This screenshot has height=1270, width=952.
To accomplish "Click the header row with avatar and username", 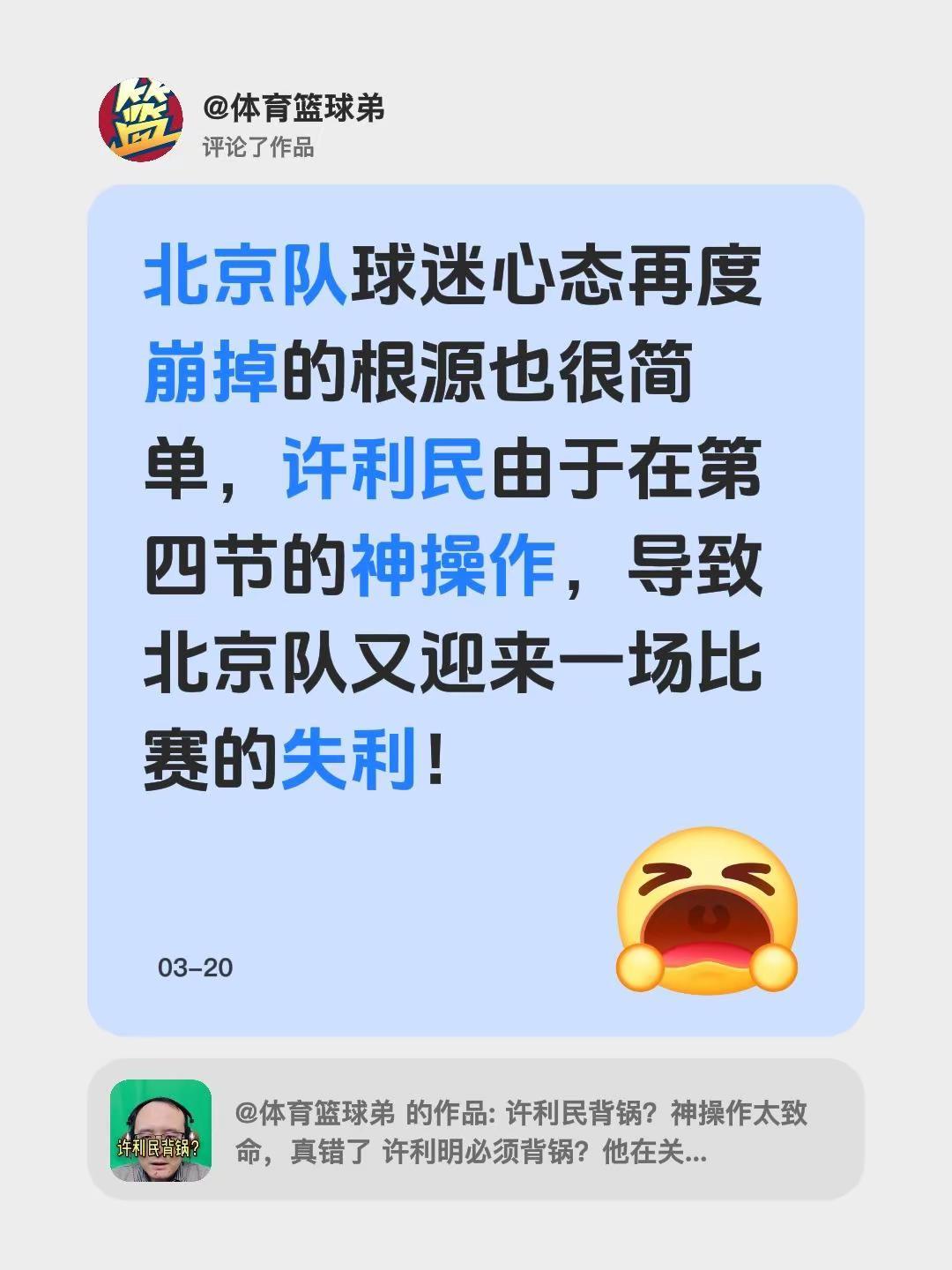I will (264, 119).
